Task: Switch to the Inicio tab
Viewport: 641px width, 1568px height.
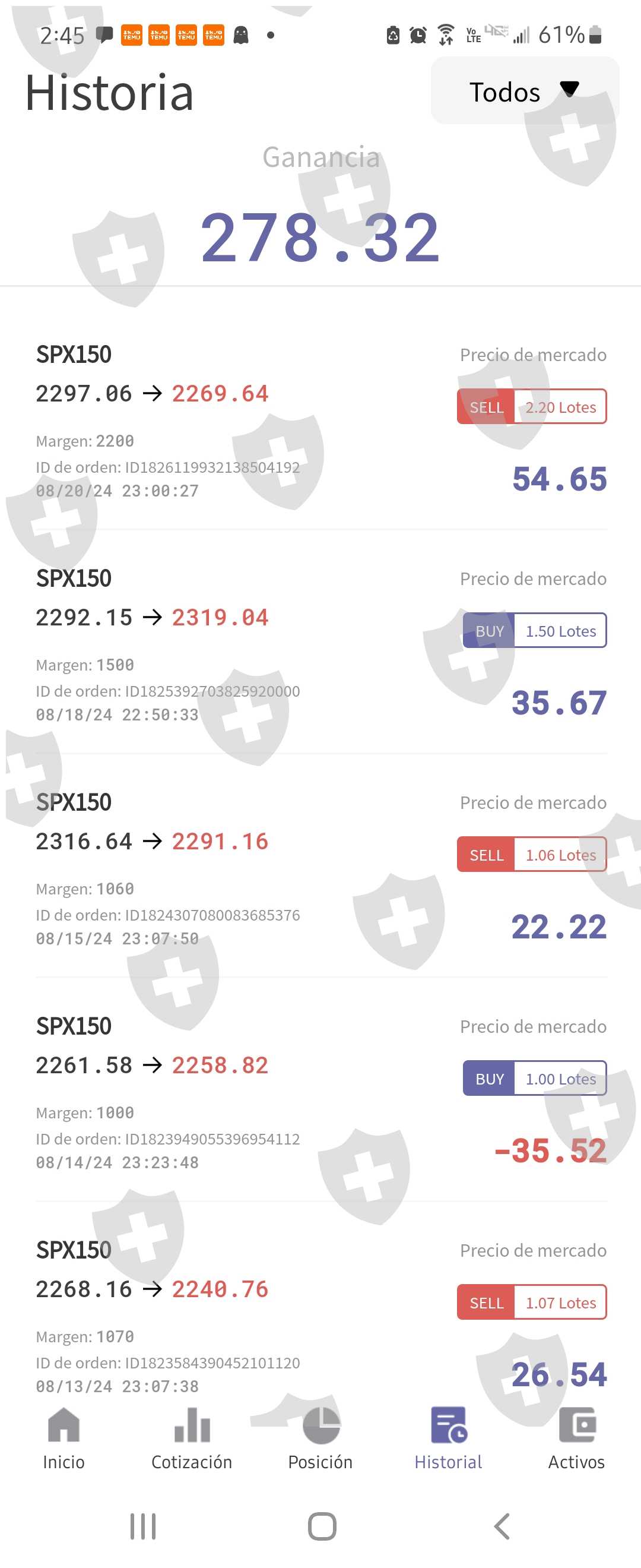Action: [64, 1439]
